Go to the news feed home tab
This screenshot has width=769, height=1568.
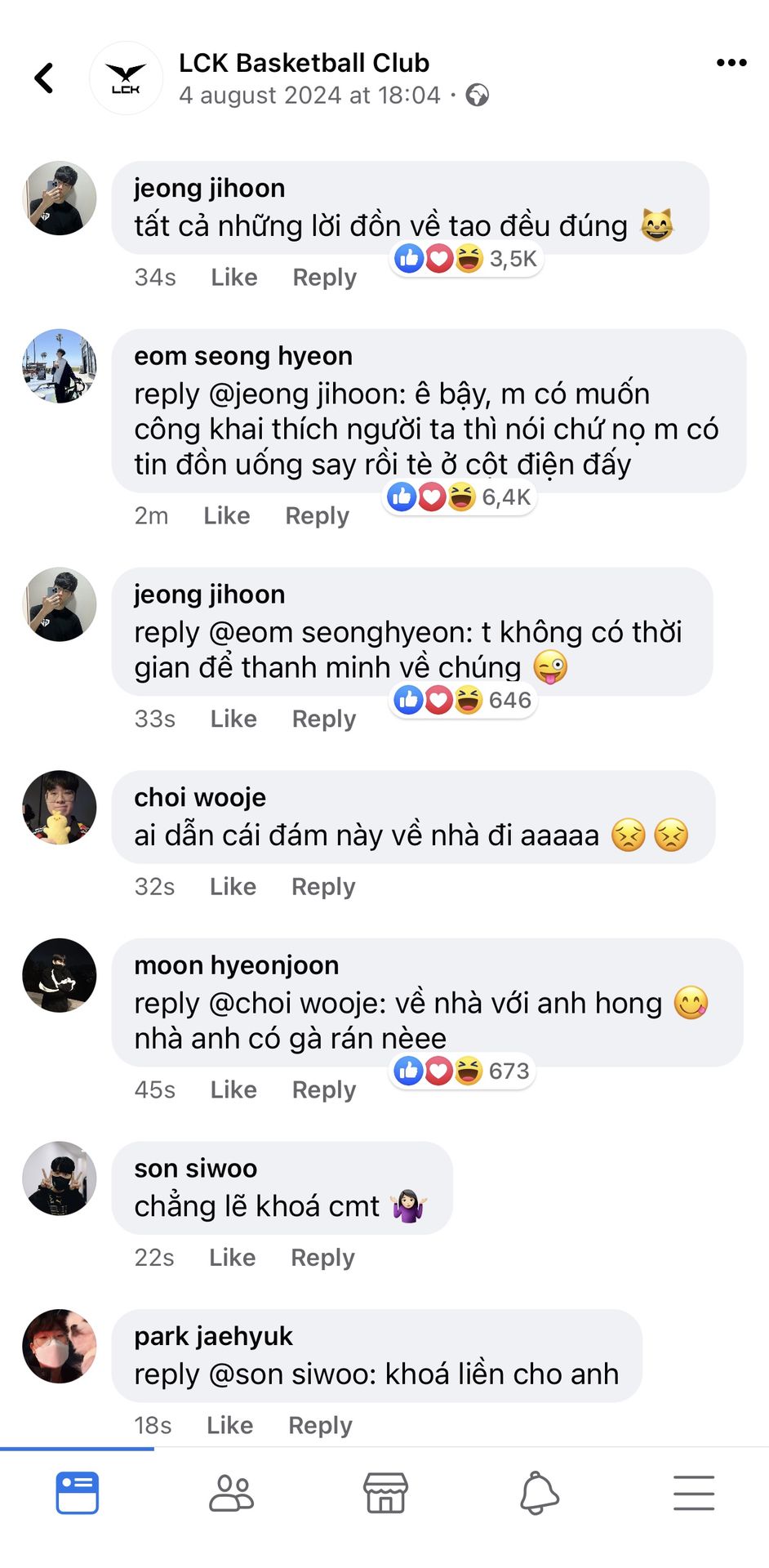coord(78,1494)
